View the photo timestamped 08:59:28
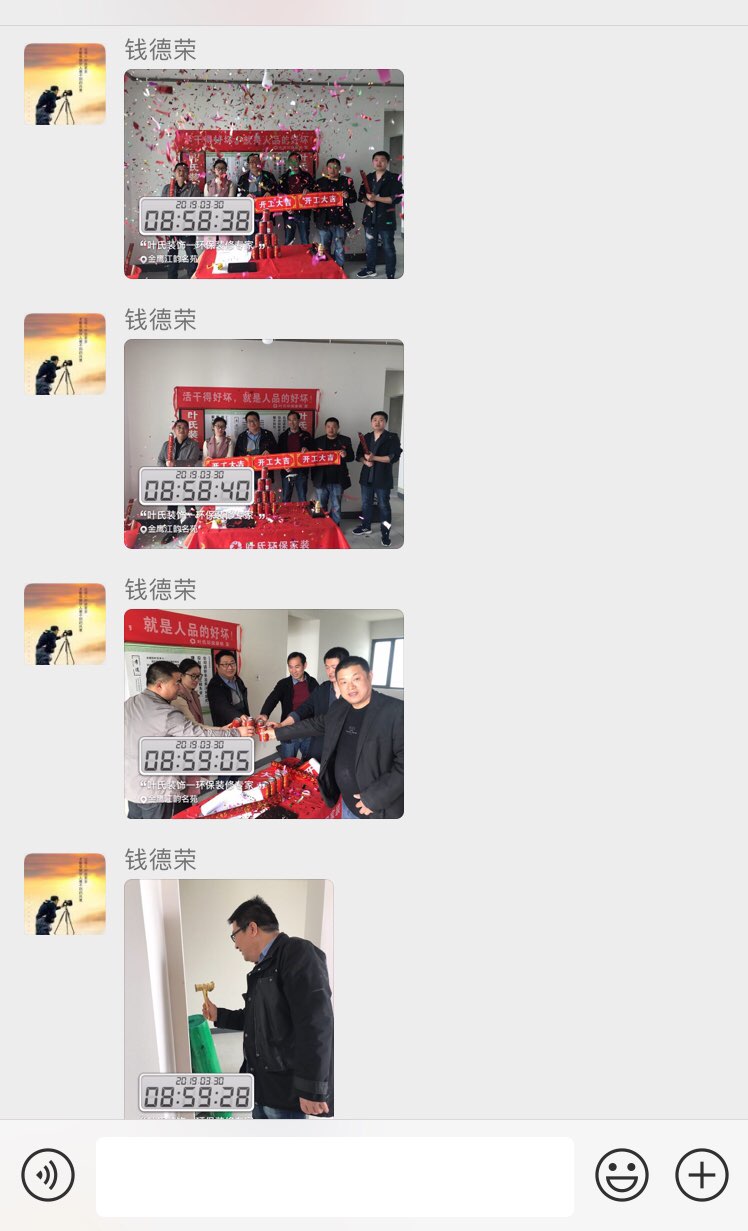 pyautogui.click(x=229, y=998)
